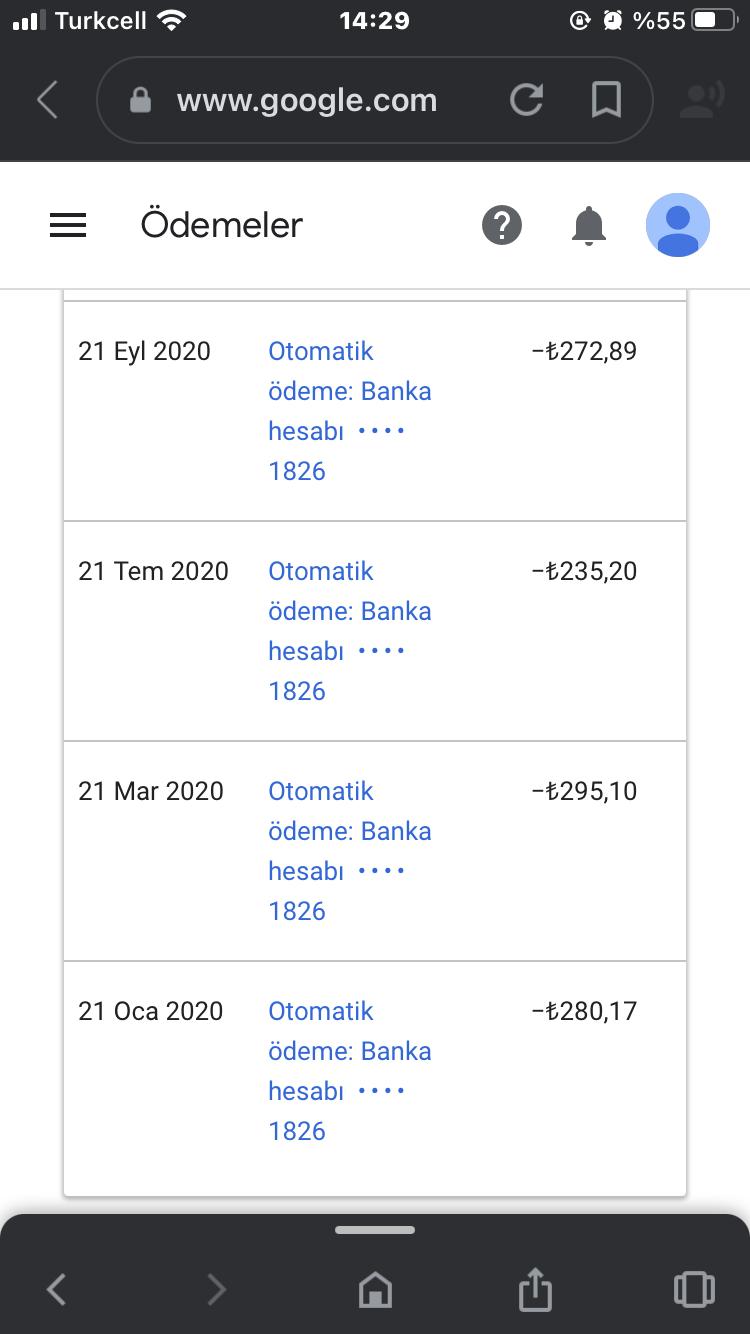This screenshot has width=750, height=1334.
Task: Open the 21 Eyl 2020 automatic payment link
Action: pos(350,411)
